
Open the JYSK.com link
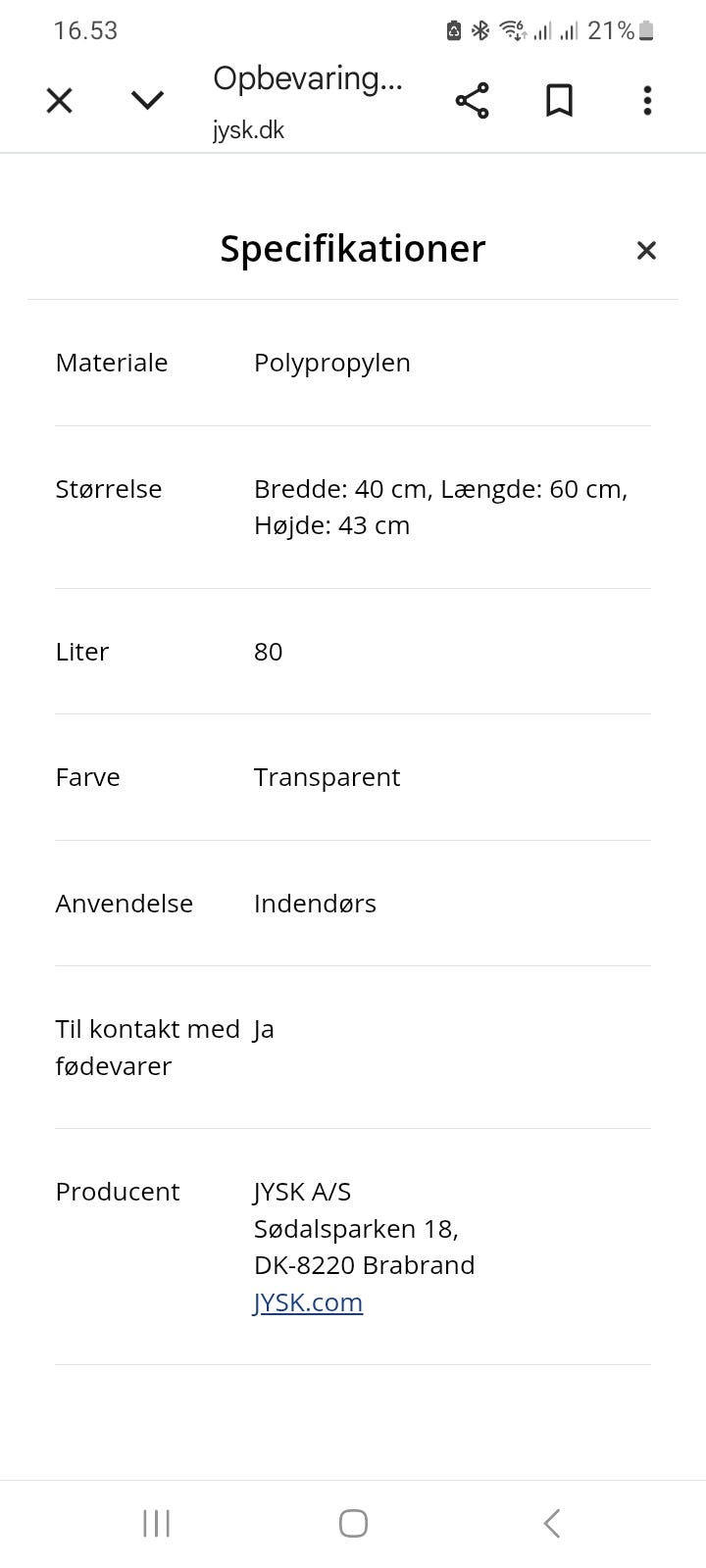pyautogui.click(x=307, y=1302)
